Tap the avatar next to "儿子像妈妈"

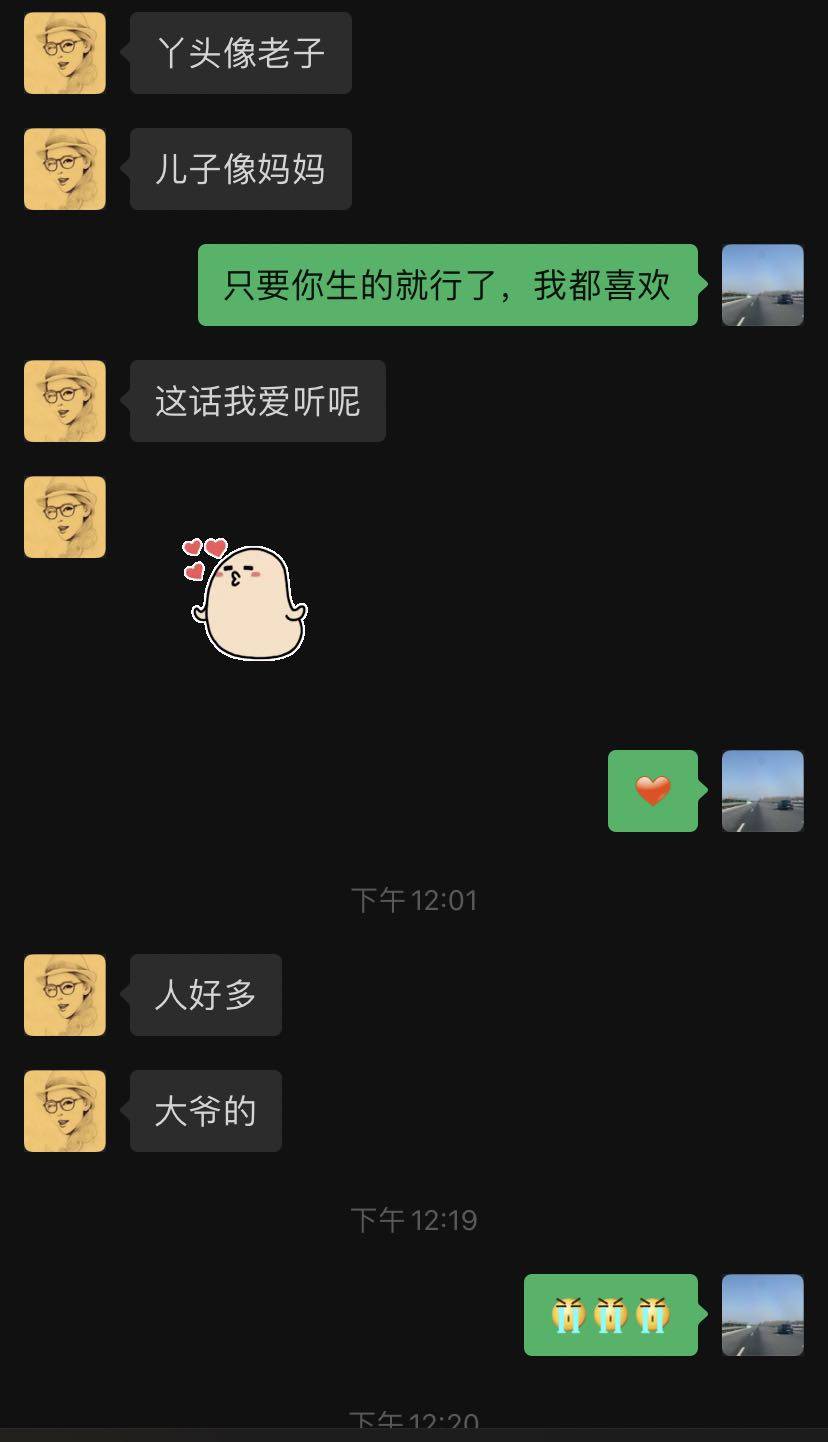point(65,169)
